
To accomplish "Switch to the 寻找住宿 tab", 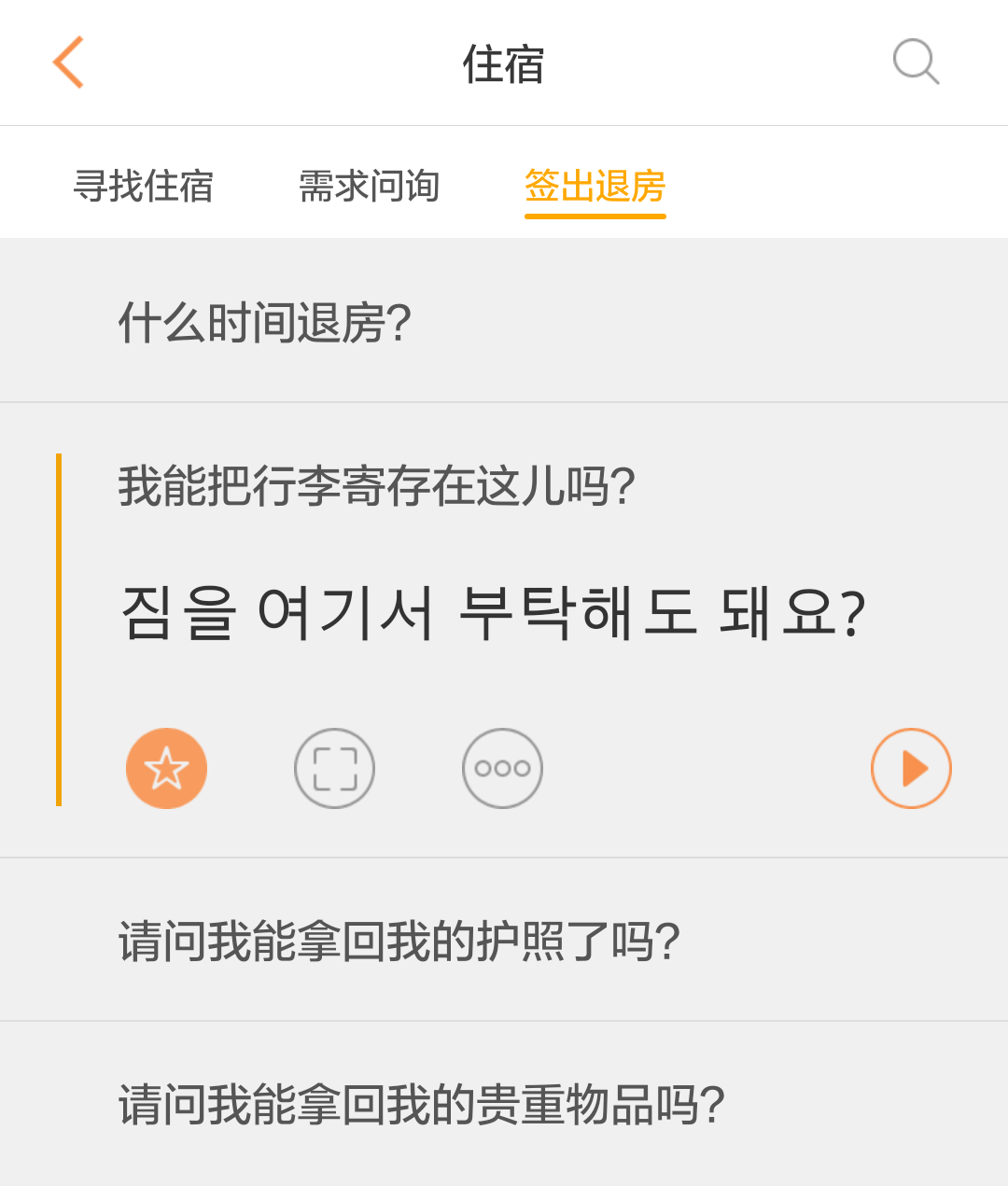I will (143, 186).
